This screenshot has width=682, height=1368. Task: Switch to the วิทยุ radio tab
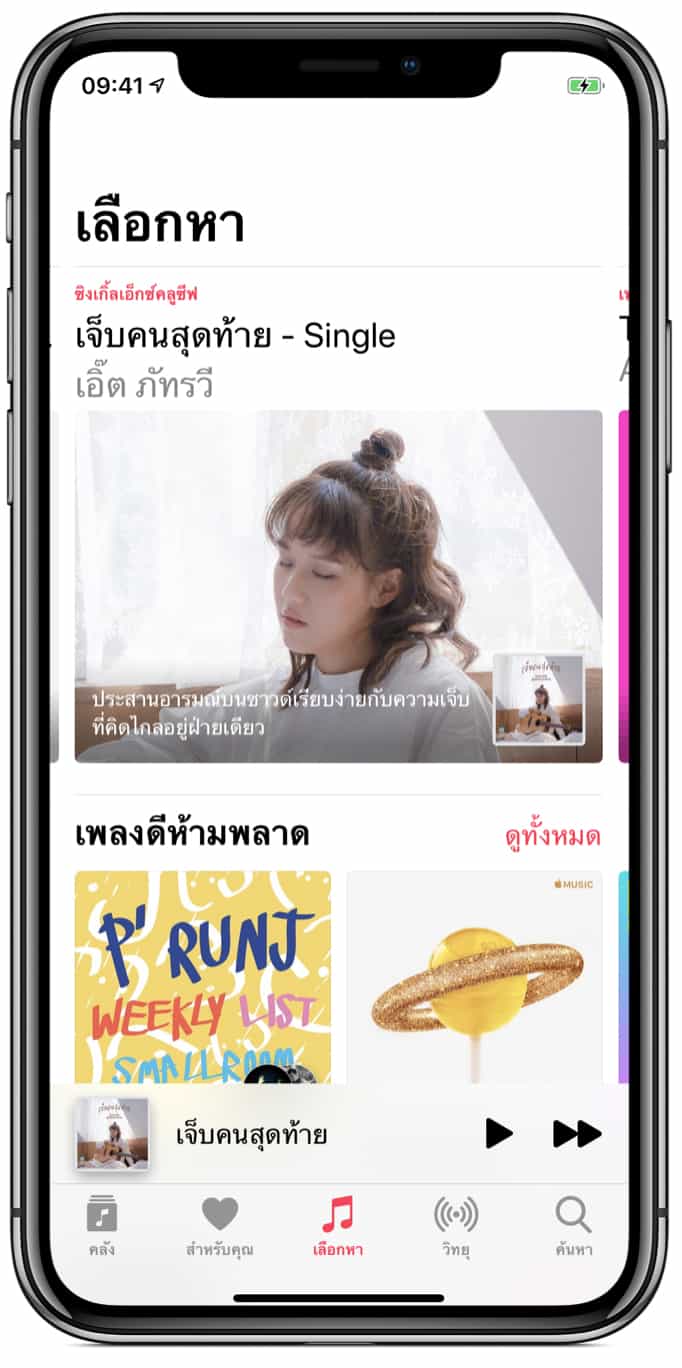click(x=455, y=1226)
